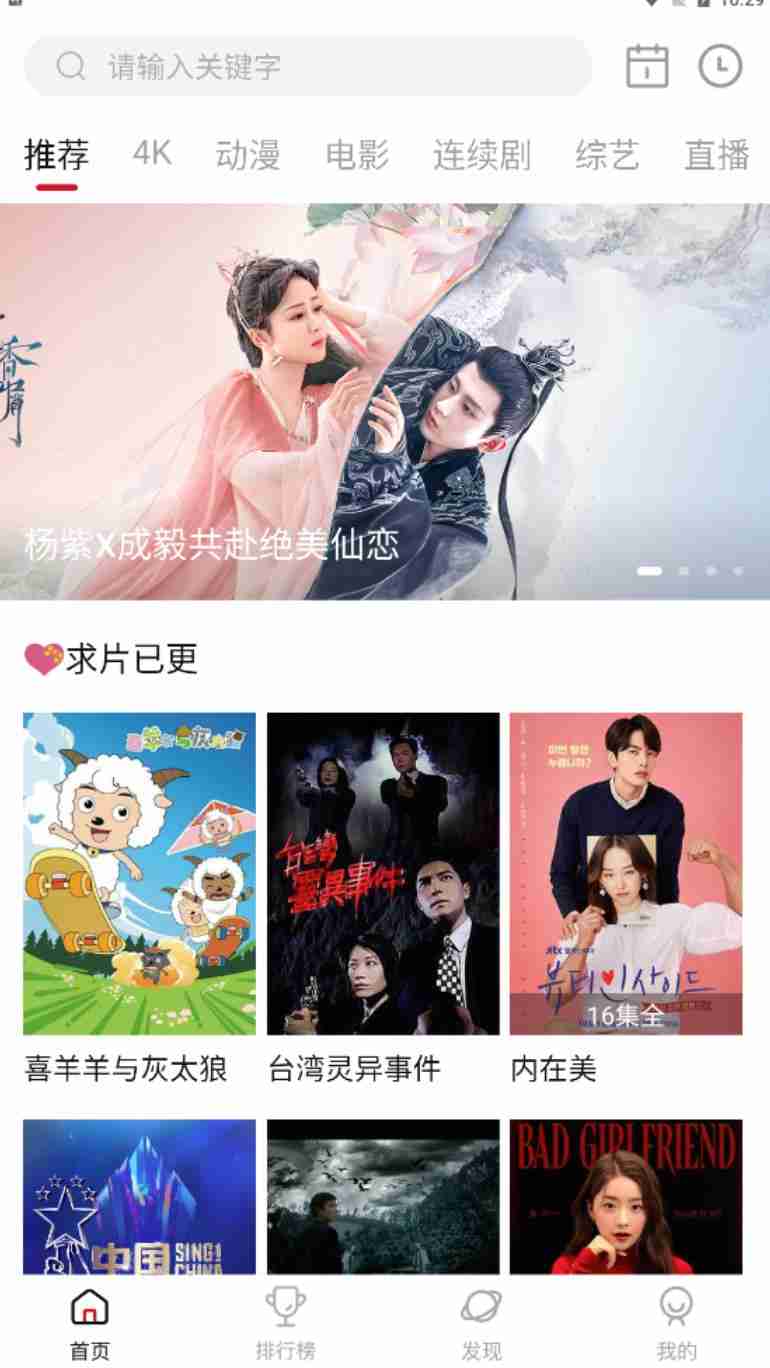Open the 综艺 tab
The height and width of the screenshot is (1368, 770).
[x=607, y=156]
